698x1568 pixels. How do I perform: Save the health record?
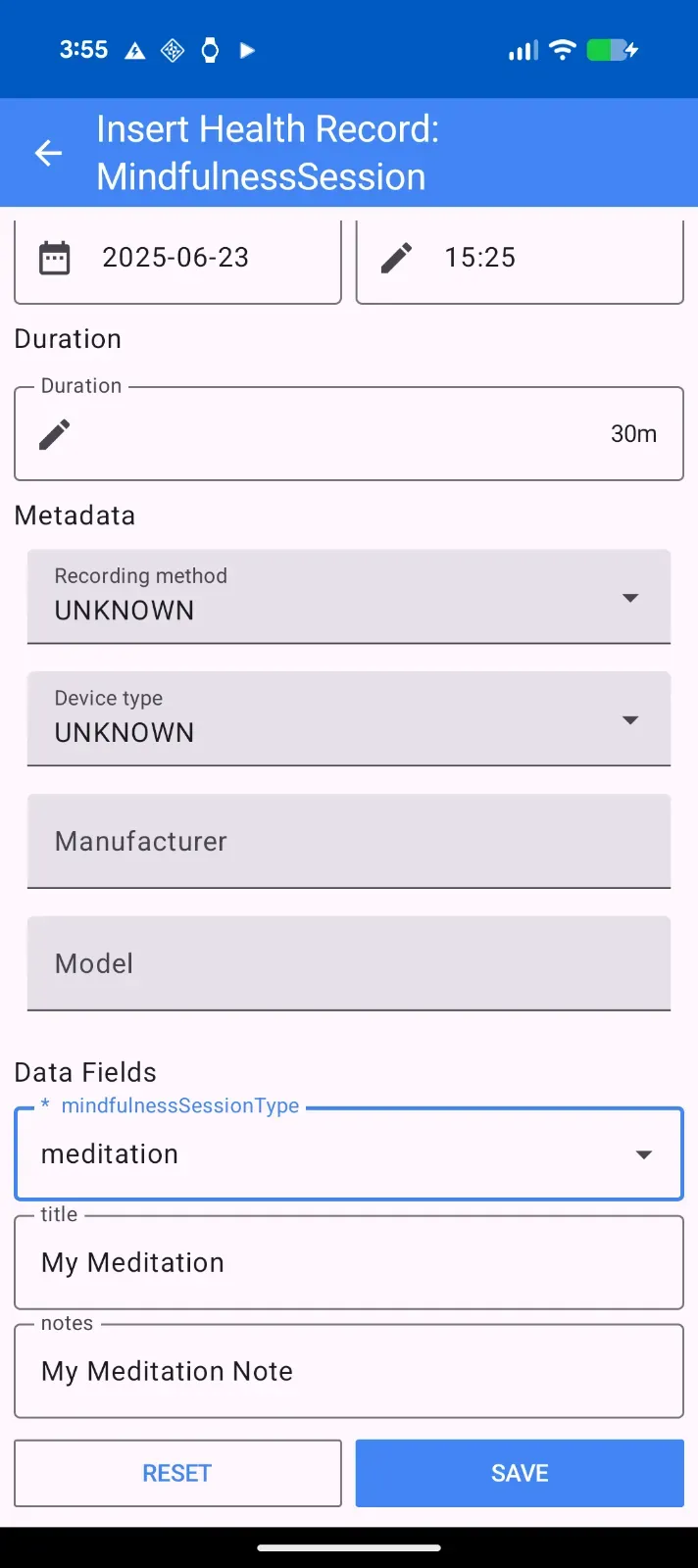point(520,1473)
